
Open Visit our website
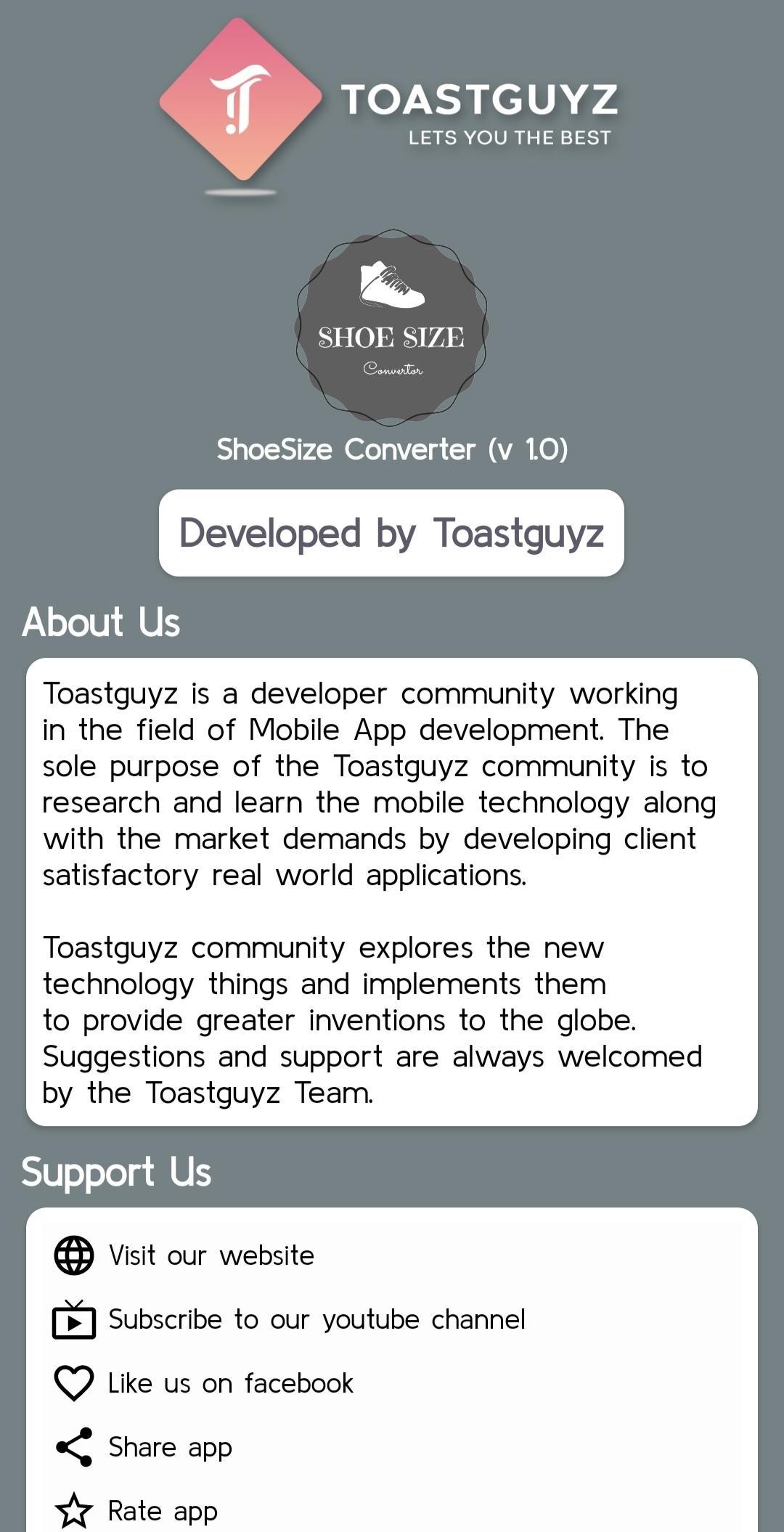pyautogui.click(x=211, y=1255)
